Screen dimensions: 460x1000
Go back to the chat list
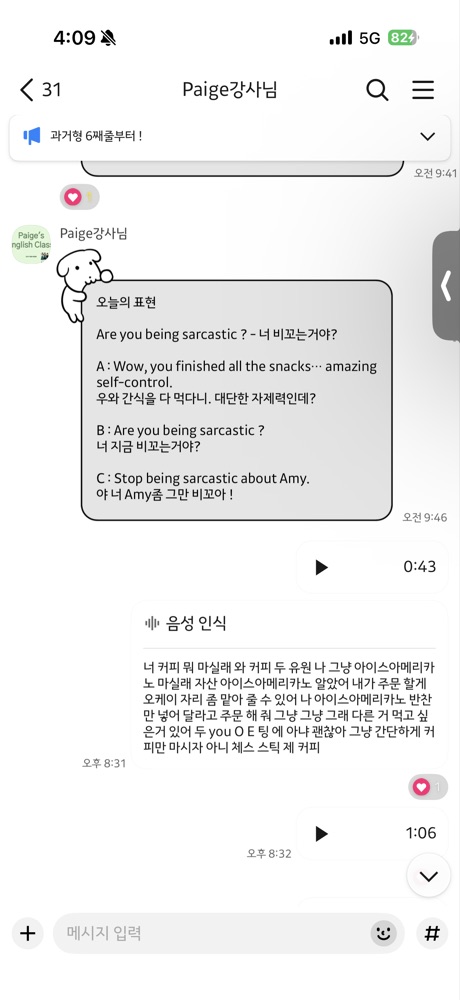point(26,90)
